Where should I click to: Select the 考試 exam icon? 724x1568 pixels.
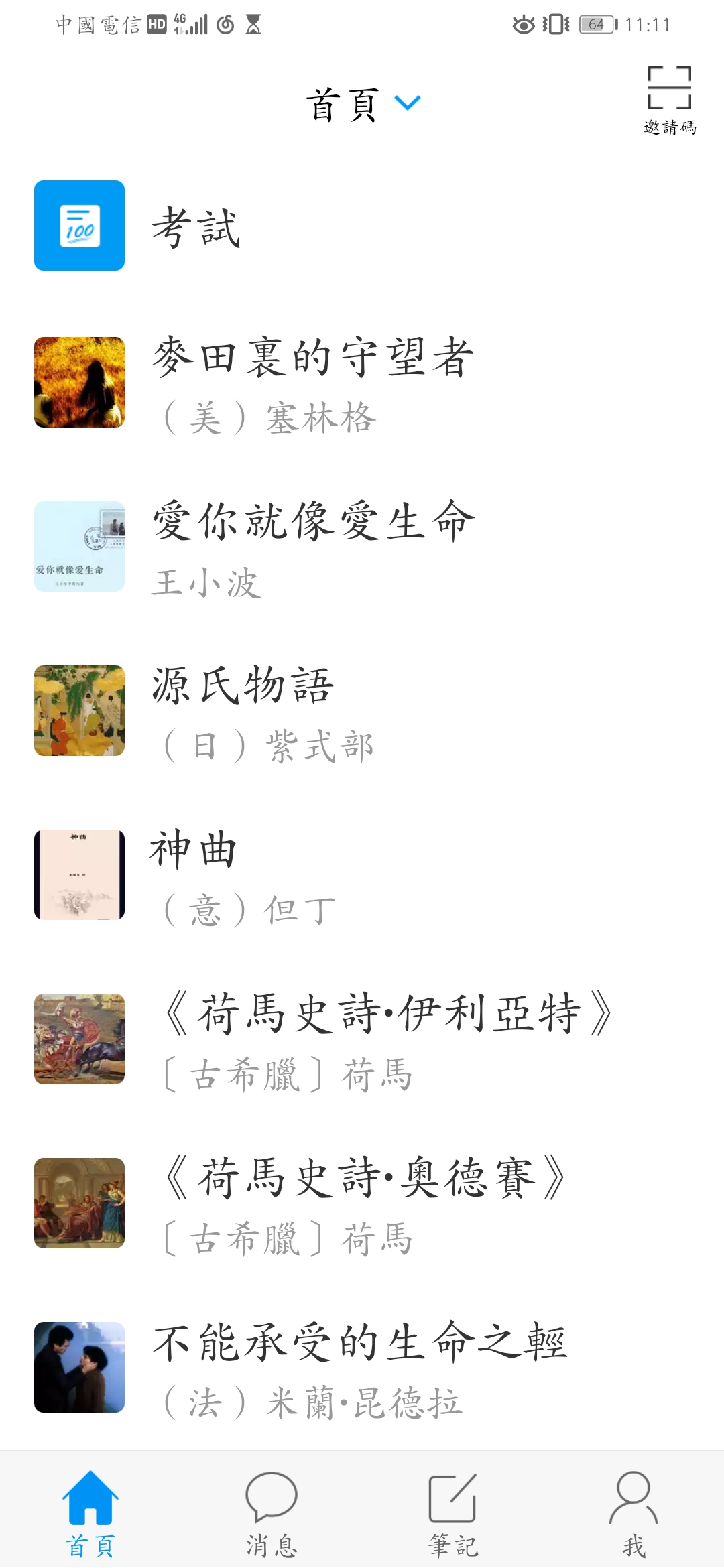(x=78, y=224)
